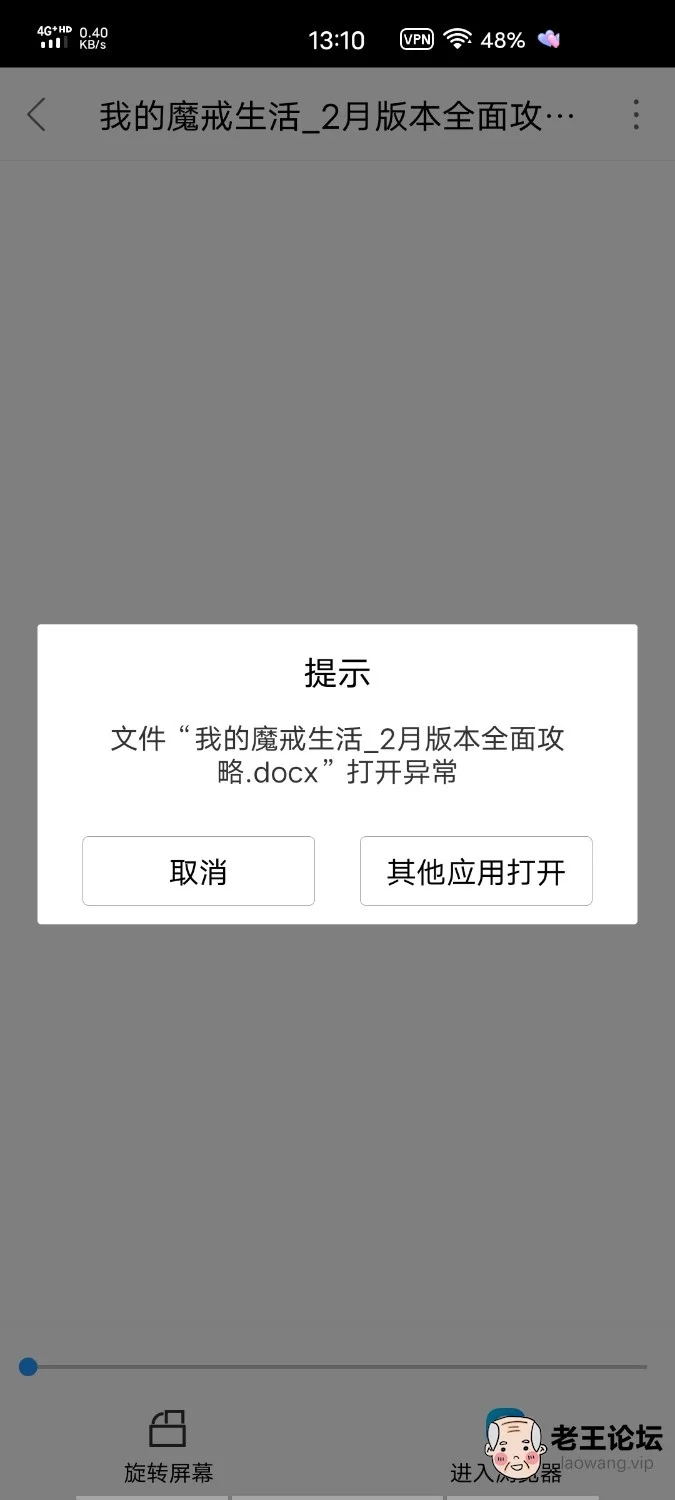The image size is (675, 1500).
Task: Tap 旋转屏幕 to rotate the screen
Action: point(168,1445)
